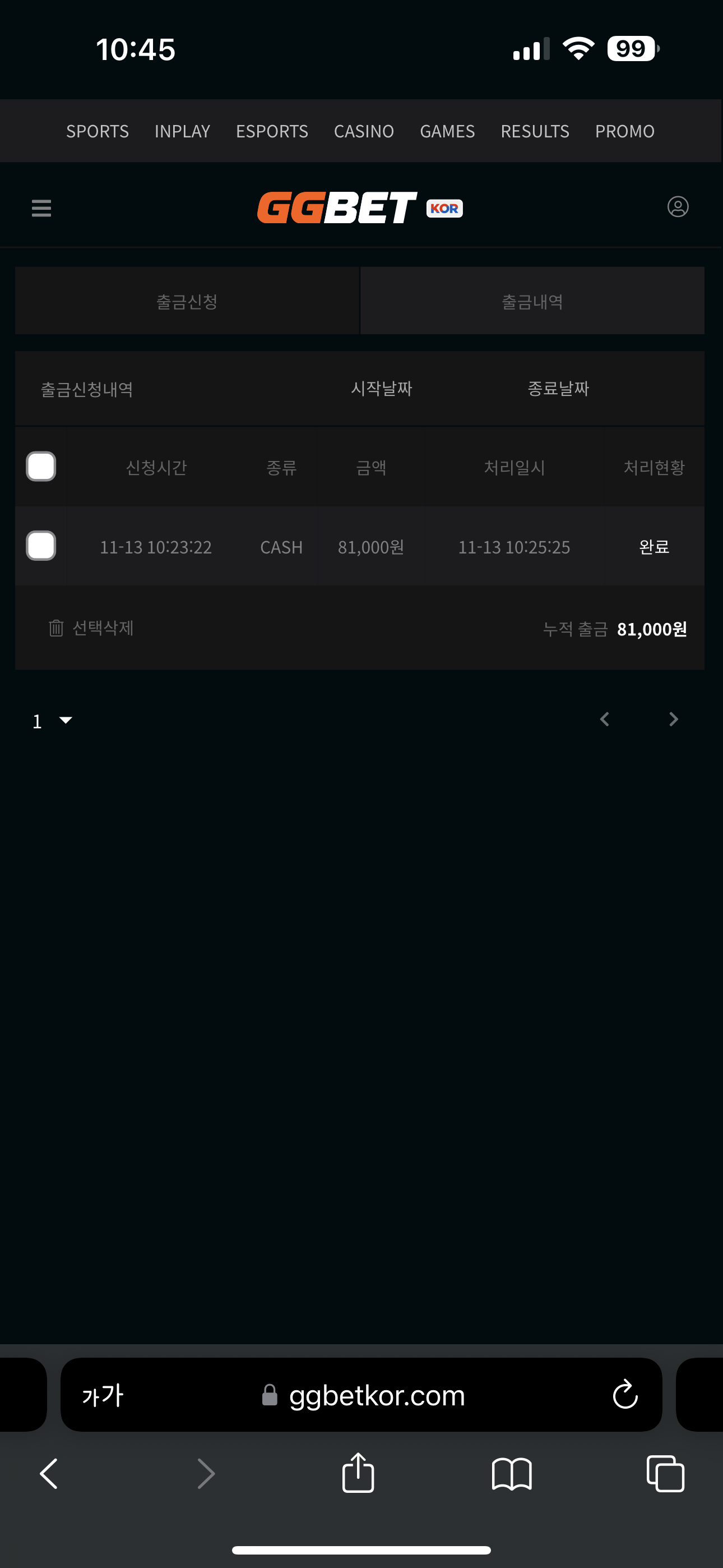This screenshot has height=1568, width=723.
Task: View the RESULTS section
Action: click(x=535, y=131)
